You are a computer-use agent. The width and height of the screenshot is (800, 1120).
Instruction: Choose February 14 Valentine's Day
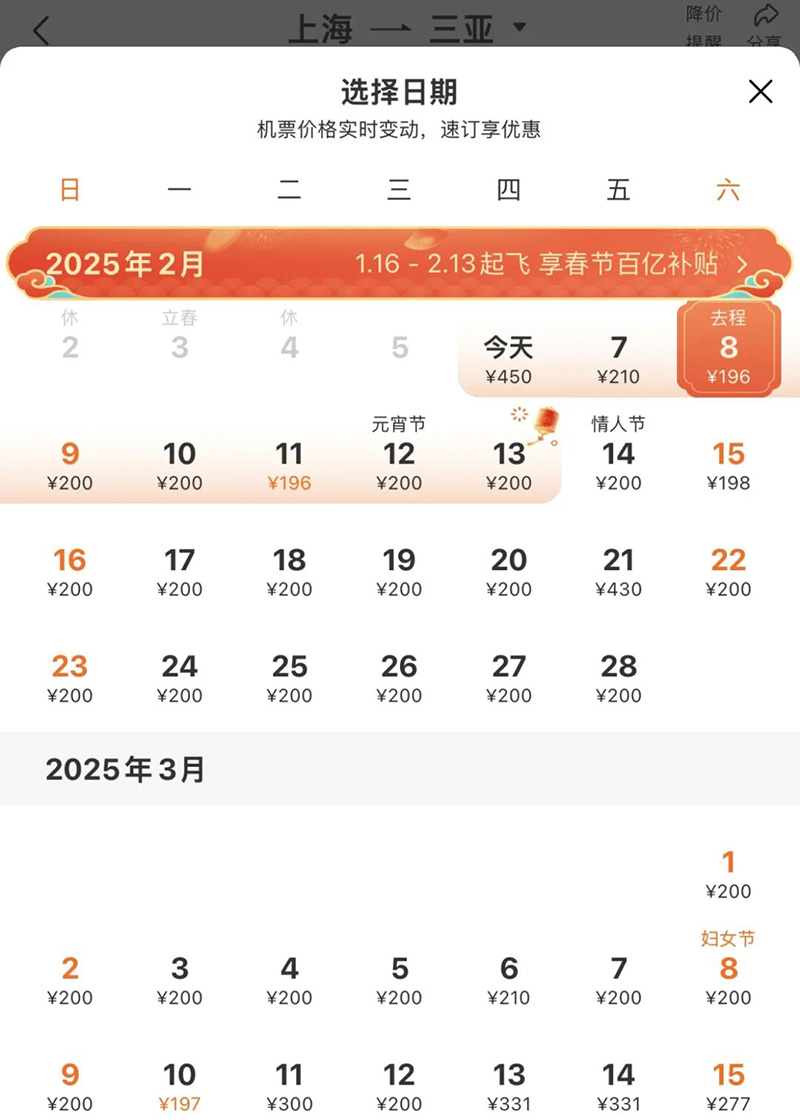618,460
